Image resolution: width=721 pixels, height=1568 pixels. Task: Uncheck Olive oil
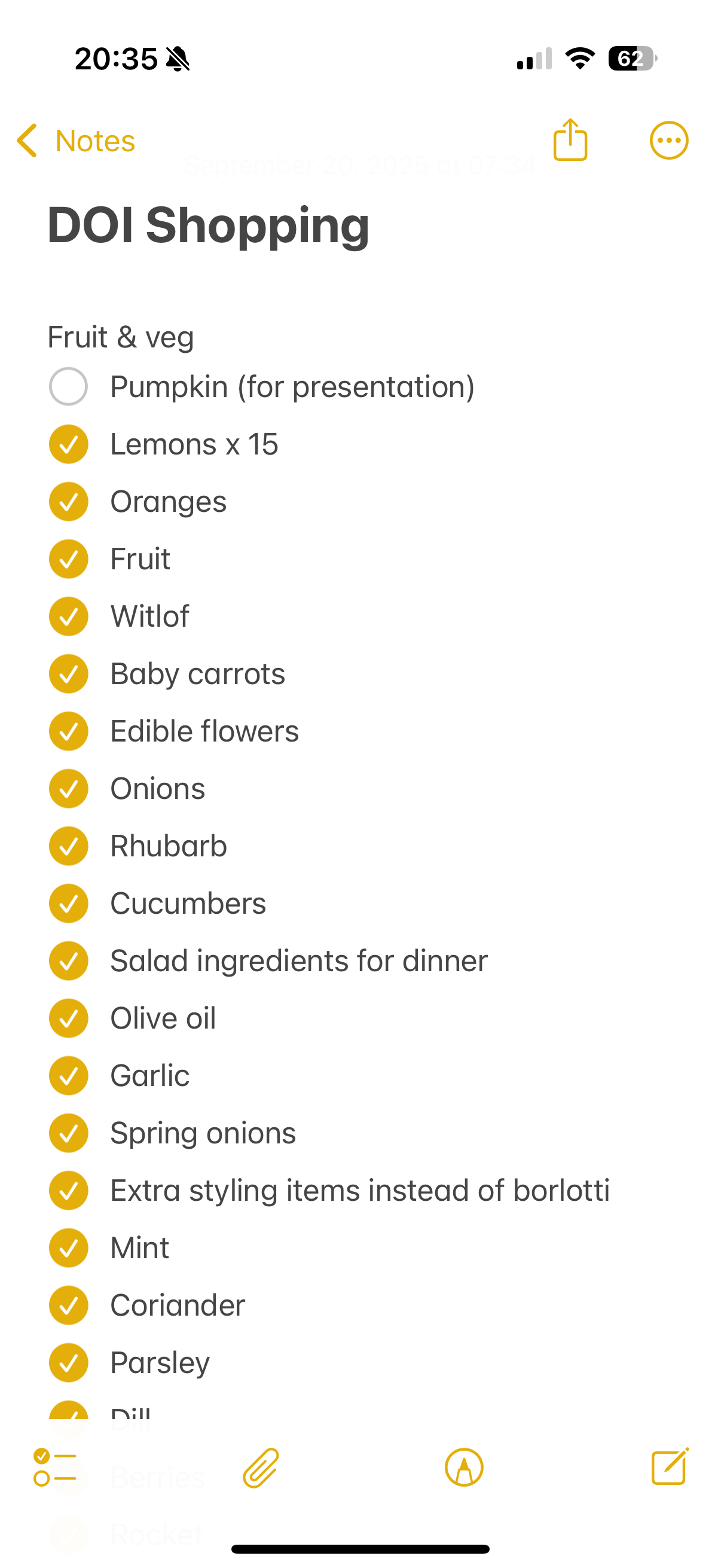click(x=68, y=1018)
